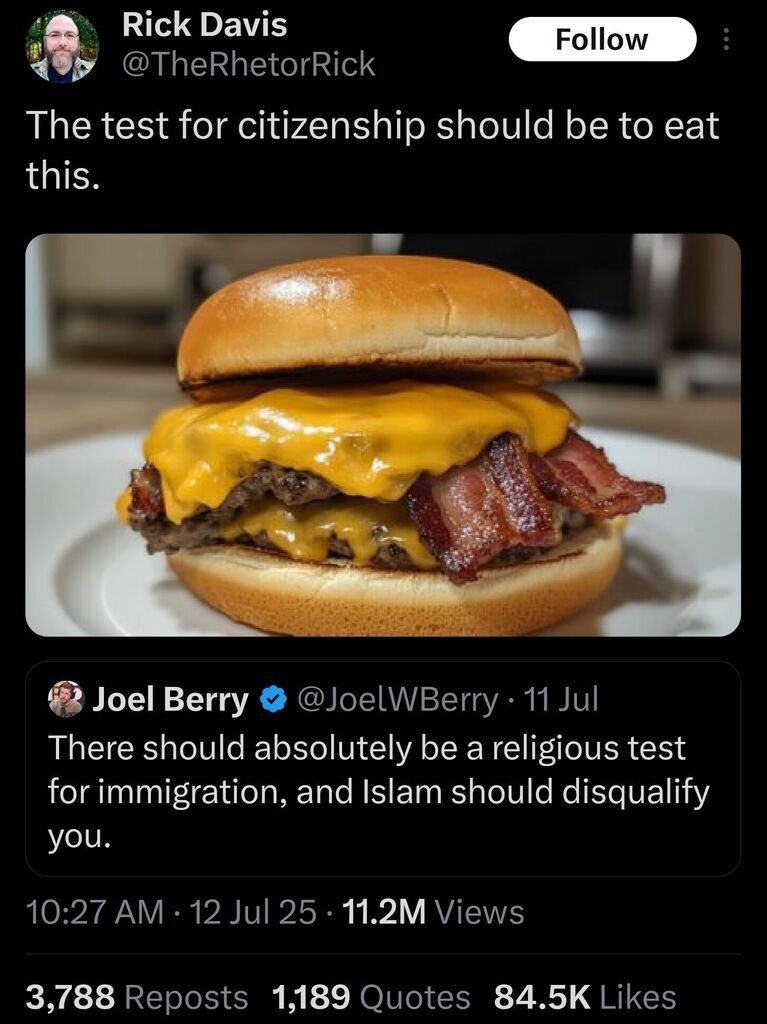This screenshot has width=767, height=1024.
Task: Follow Rick Davis
Action: pyautogui.click(x=601, y=40)
